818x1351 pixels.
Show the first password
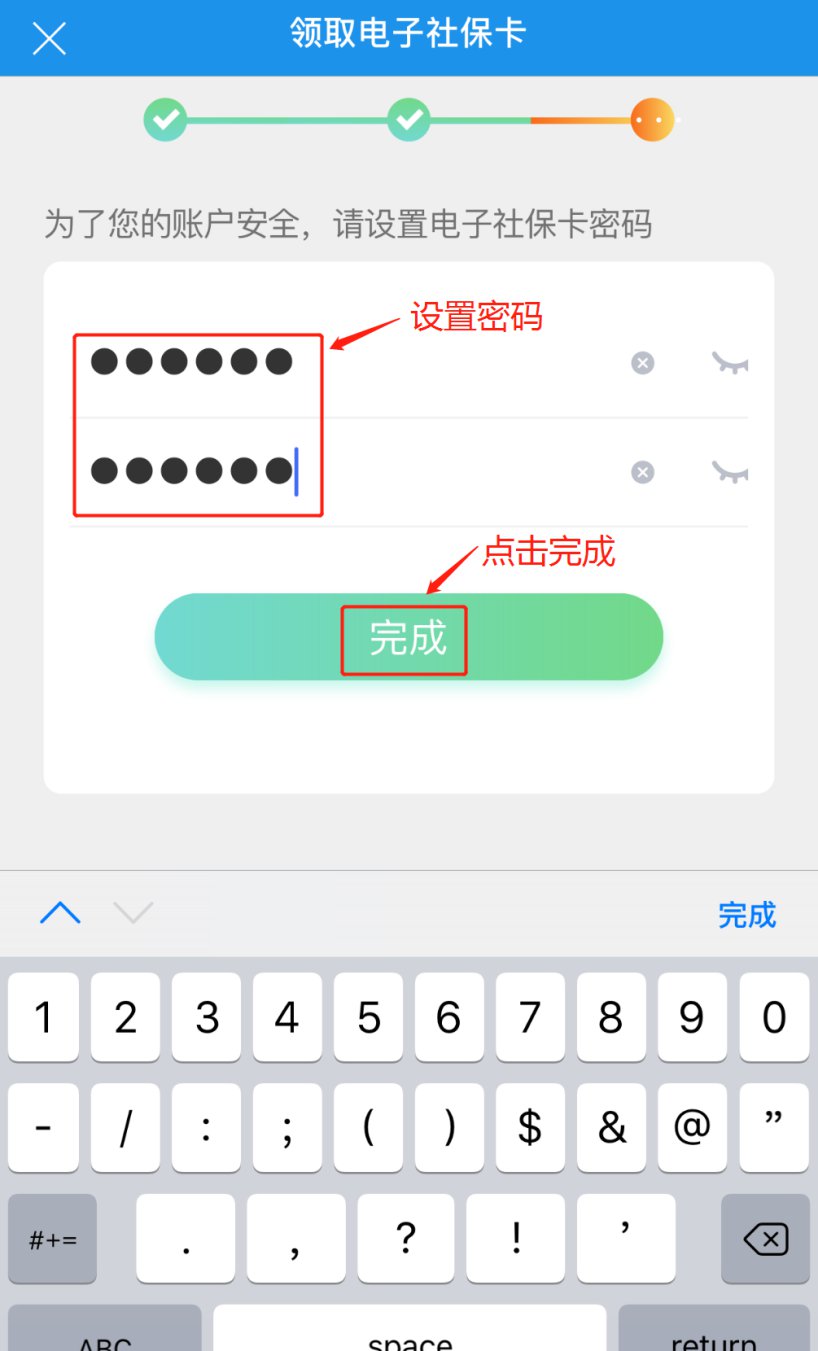pyautogui.click(x=730, y=363)
